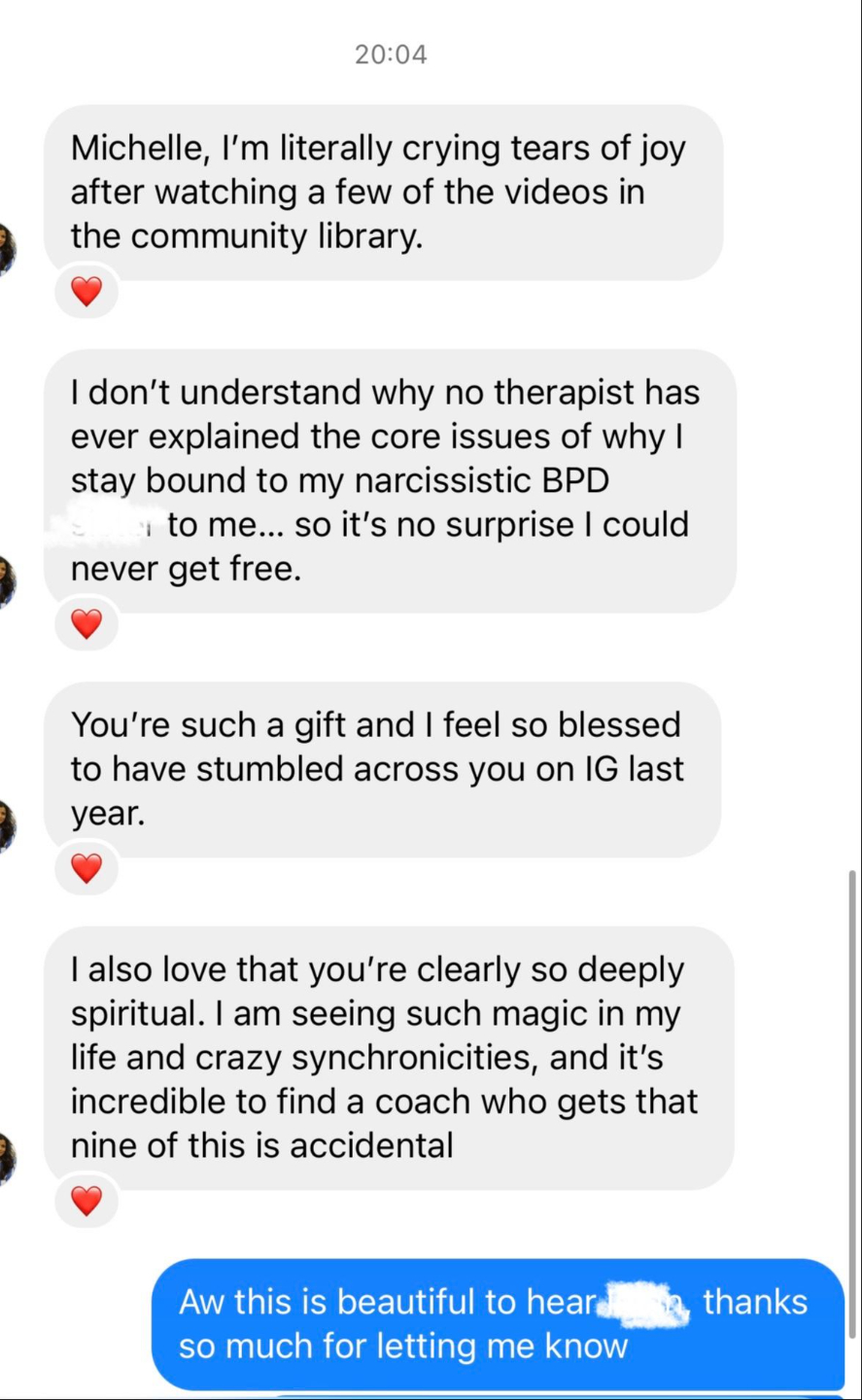Tap sender's avatar beside "never get free" message
This screenshot has height=1400, width=862.
(7, 581)
